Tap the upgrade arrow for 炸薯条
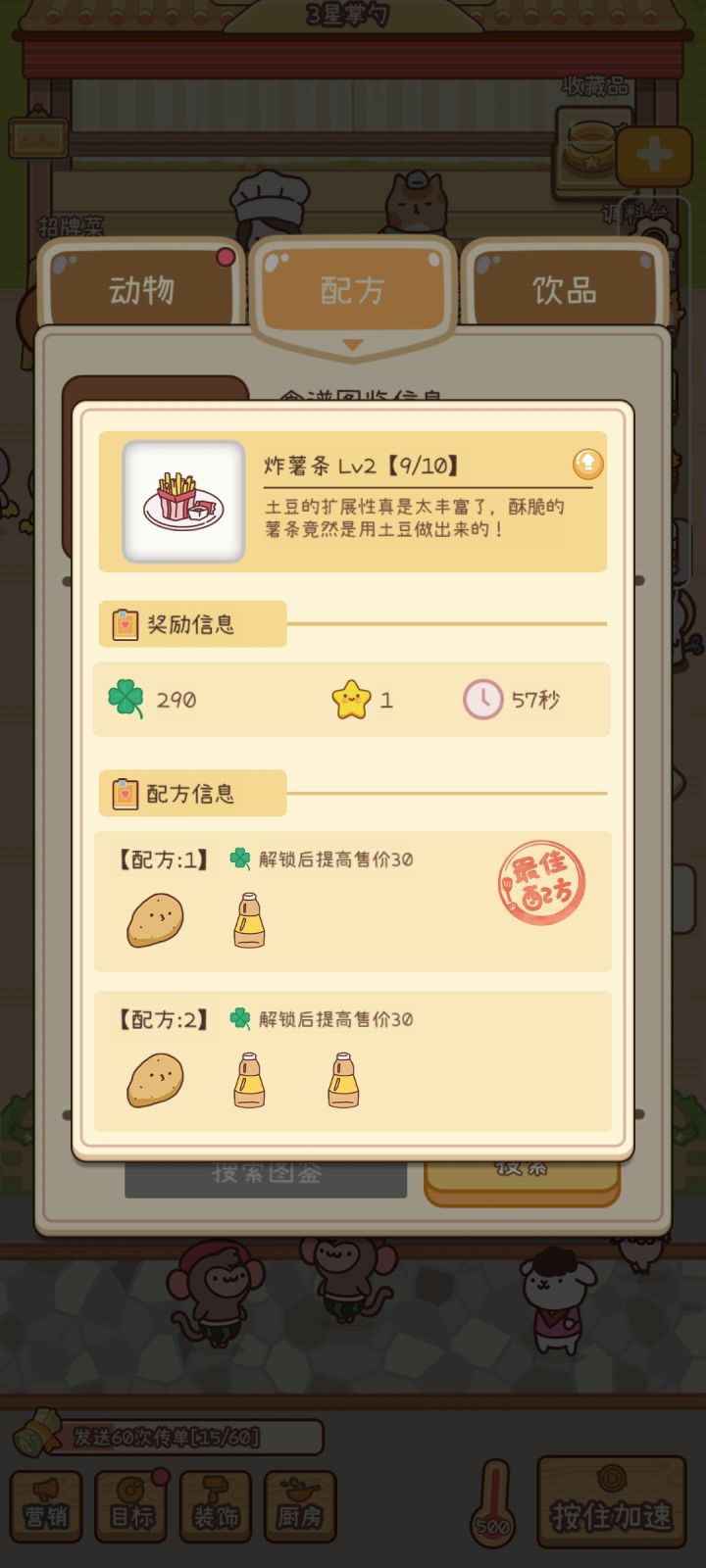 tap(587, 465)
